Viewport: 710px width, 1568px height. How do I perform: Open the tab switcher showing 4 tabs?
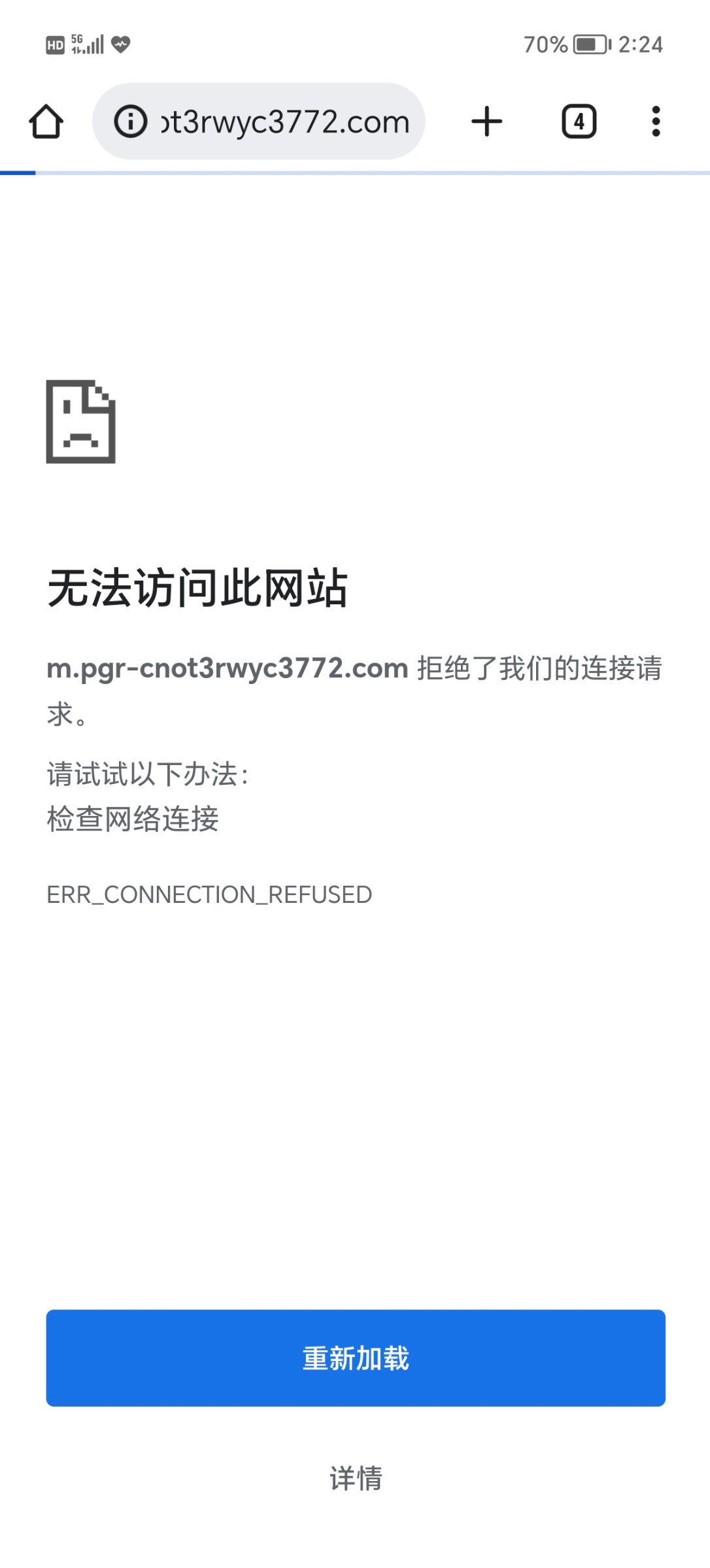click(579, 122)
